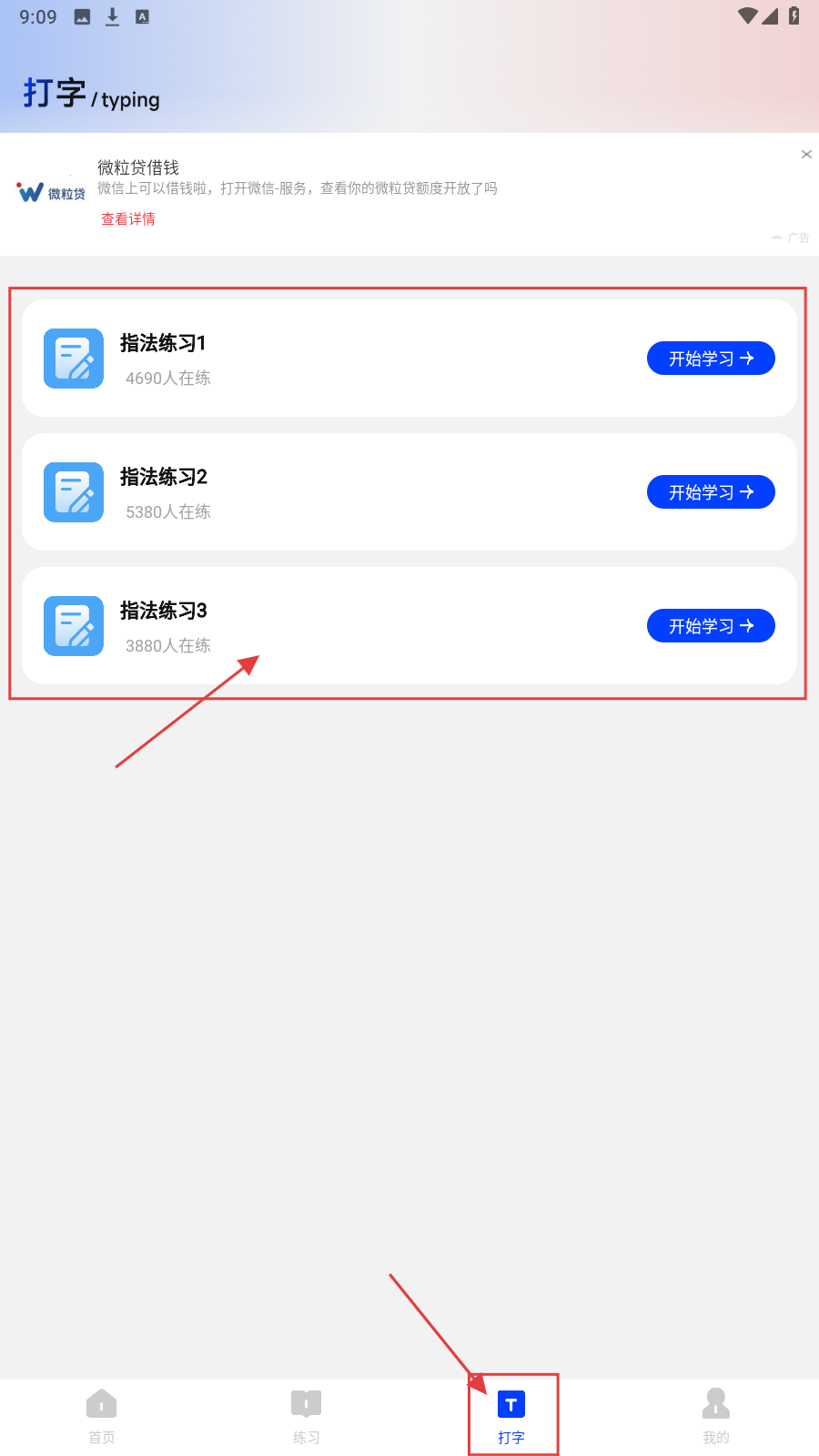Viewport: 819px width, 1456px height.
Task: Open the 指法练习2 card
Action: (x=364, y=492)
